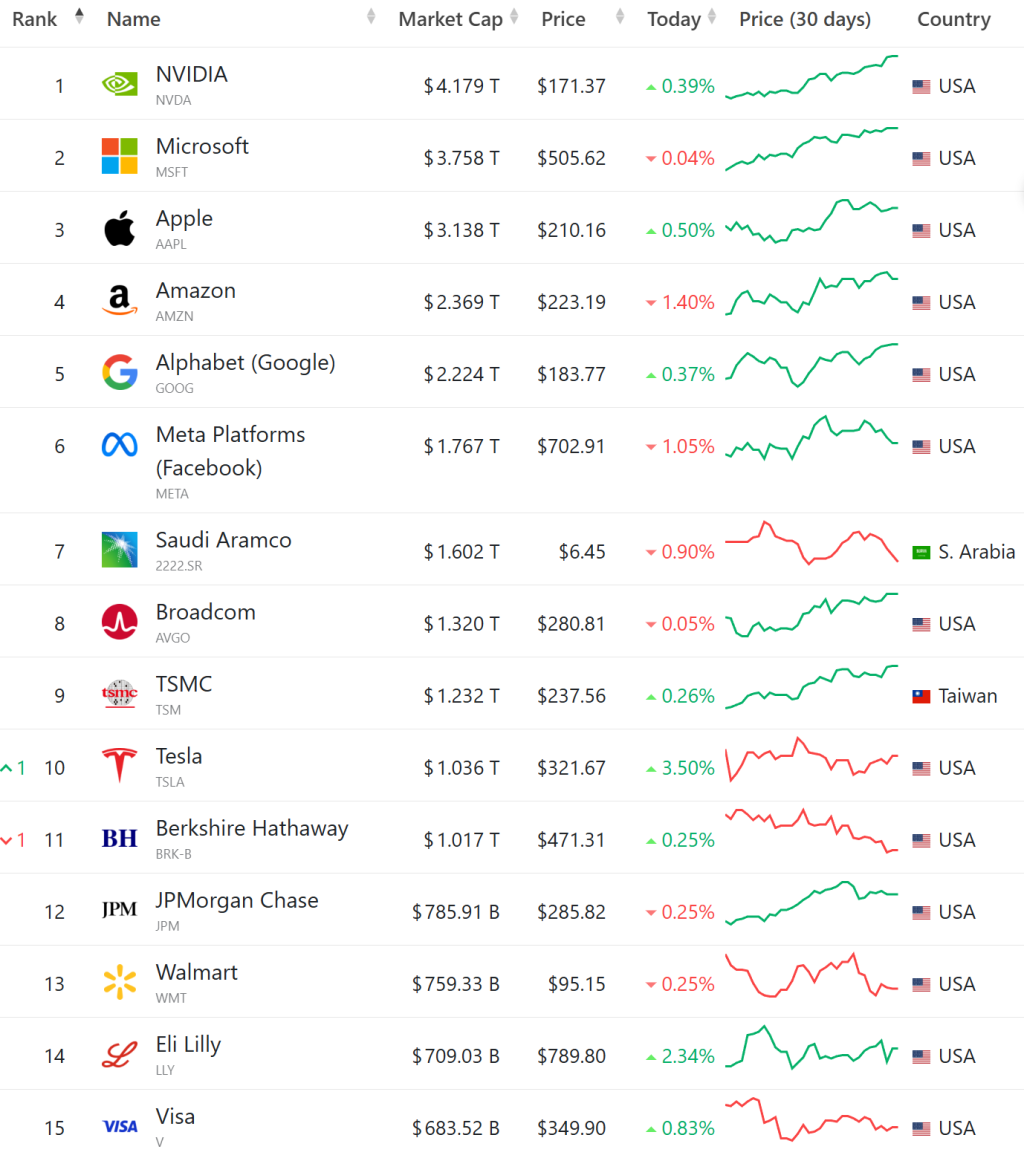View Berkshire Hathaway details

point(251,829)
